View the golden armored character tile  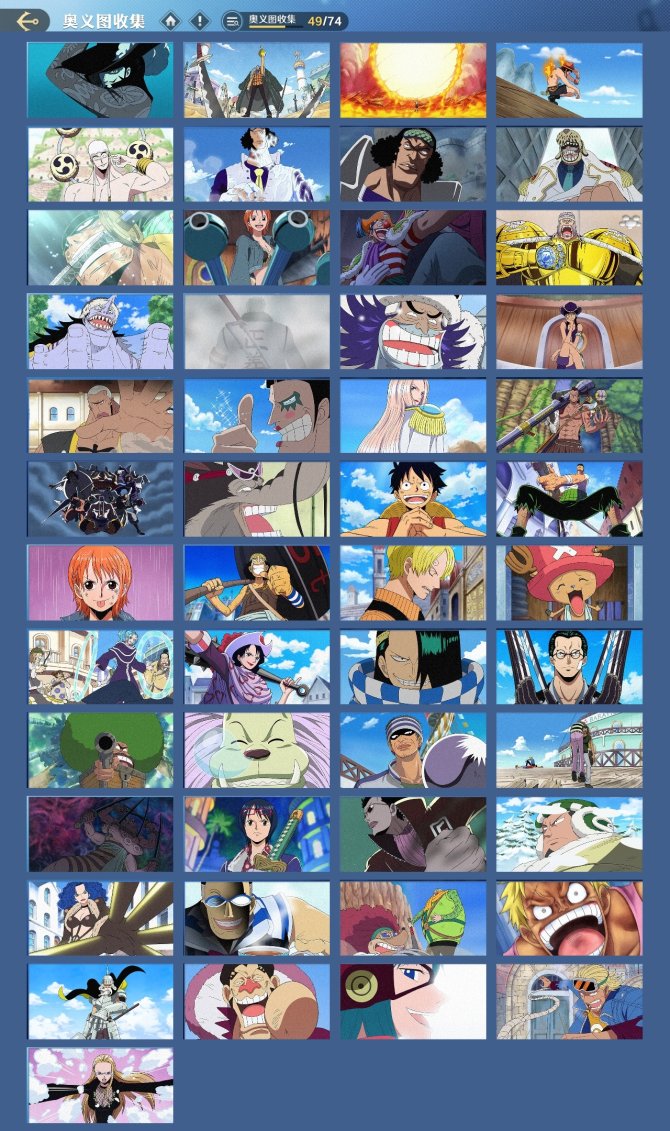pyautogui.click(x=569, y=247)
